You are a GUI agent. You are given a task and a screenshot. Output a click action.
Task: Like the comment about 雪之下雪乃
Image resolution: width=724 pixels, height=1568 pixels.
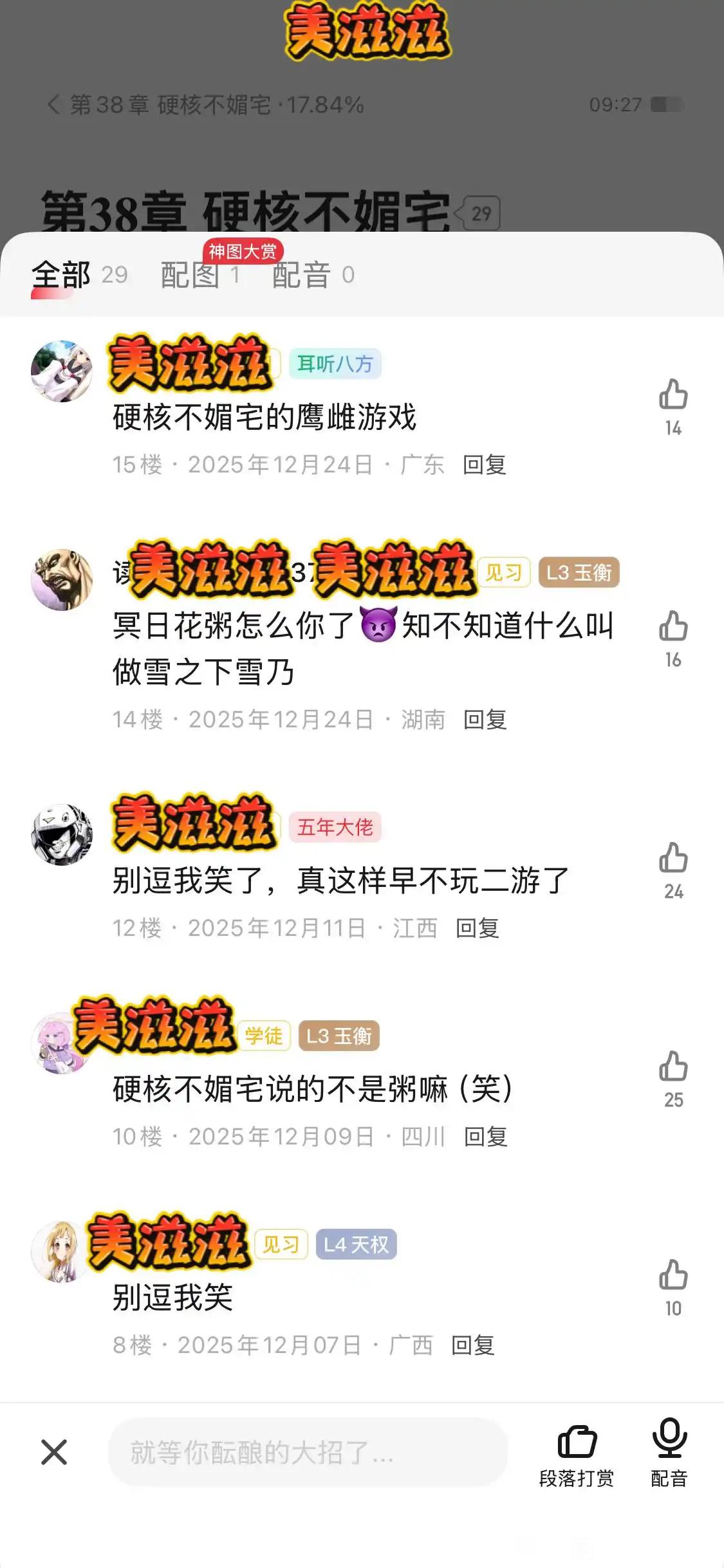click(x=673, y=637)
